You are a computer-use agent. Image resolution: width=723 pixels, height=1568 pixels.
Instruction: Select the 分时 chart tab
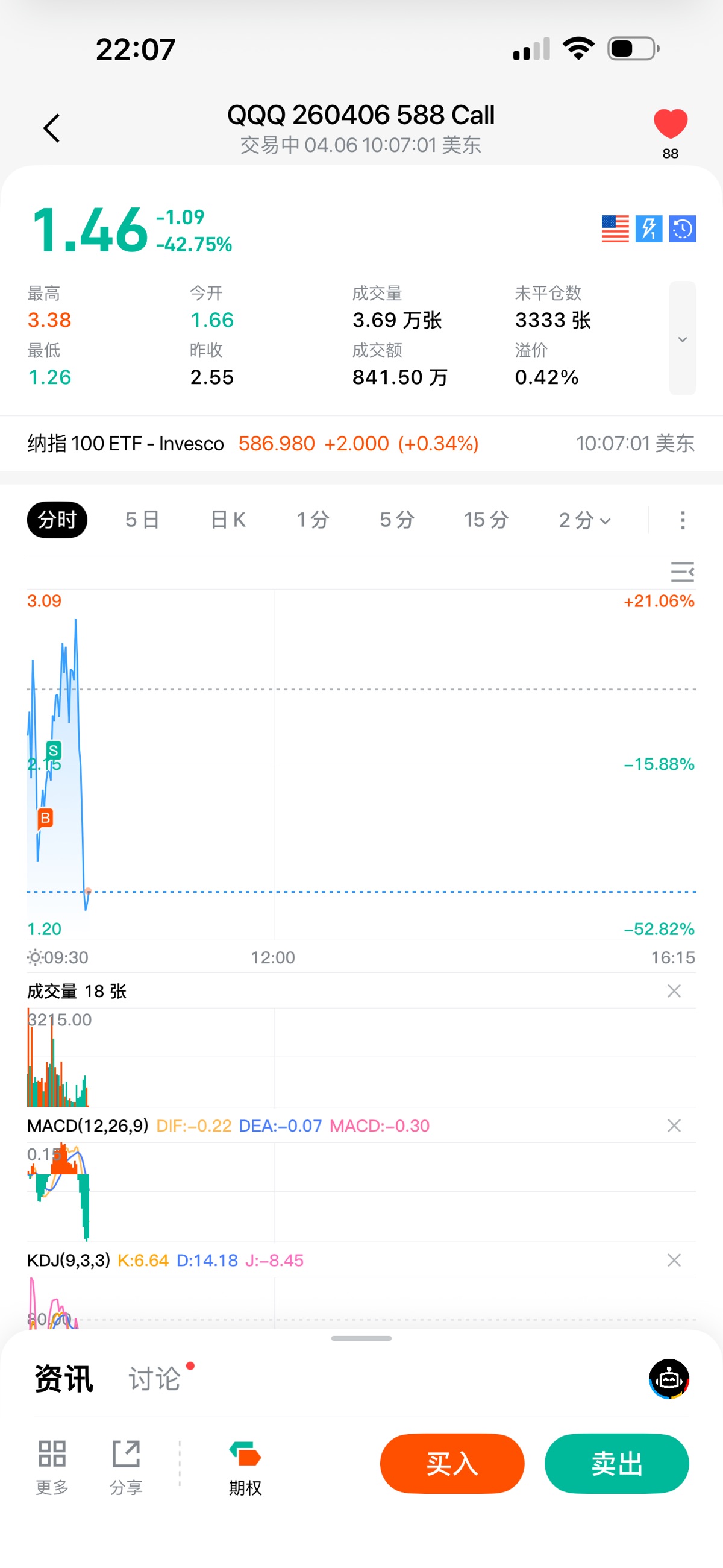57,520
